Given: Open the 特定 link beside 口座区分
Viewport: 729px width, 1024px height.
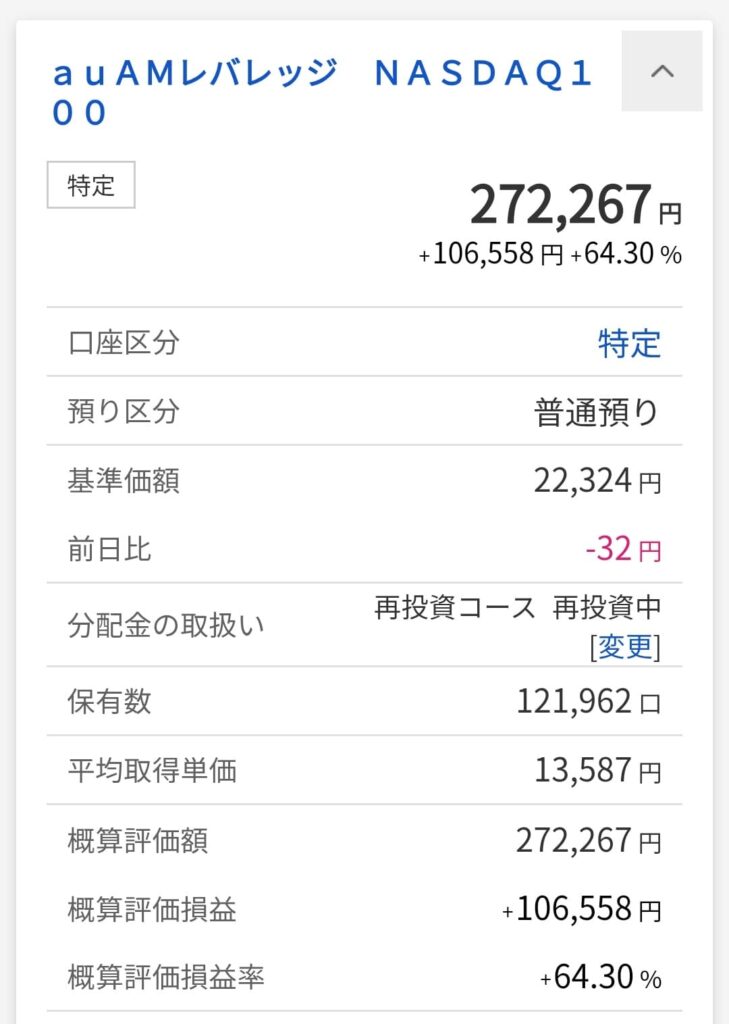Looking at the screenshot, I should [x=629, y=343].
